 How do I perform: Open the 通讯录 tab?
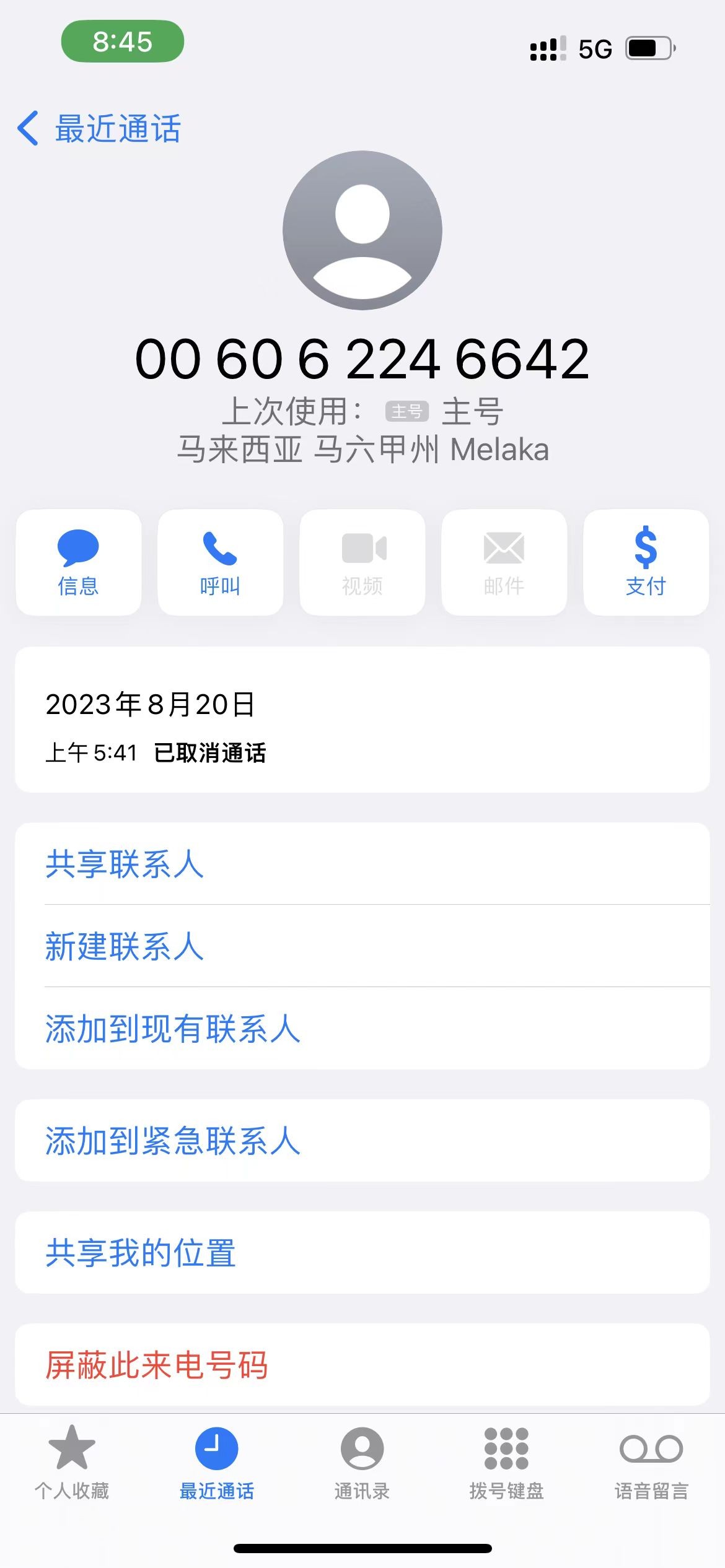pyautogui.click(x=362, y=1463)
